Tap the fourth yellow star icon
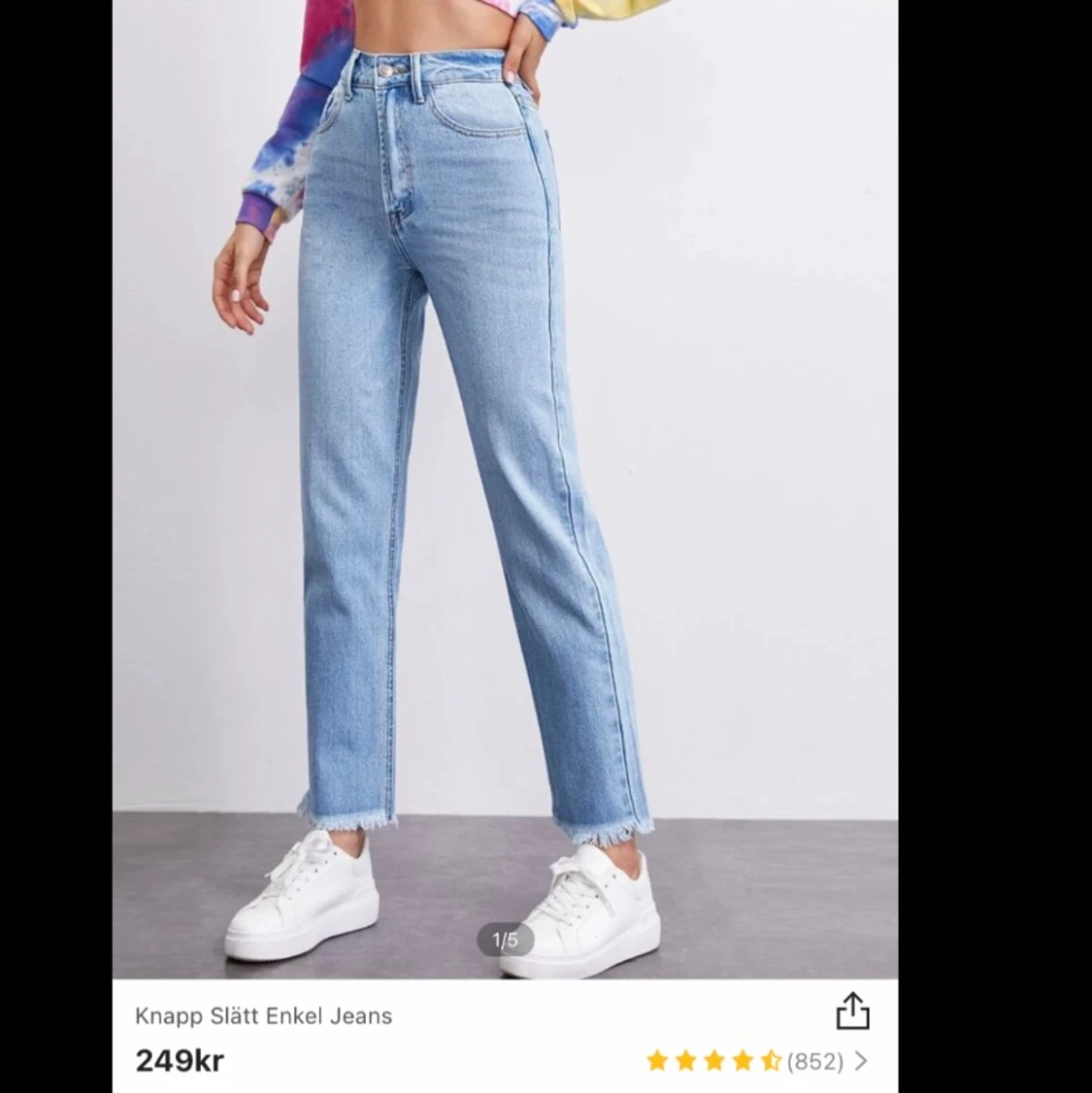 [743, 1060]
